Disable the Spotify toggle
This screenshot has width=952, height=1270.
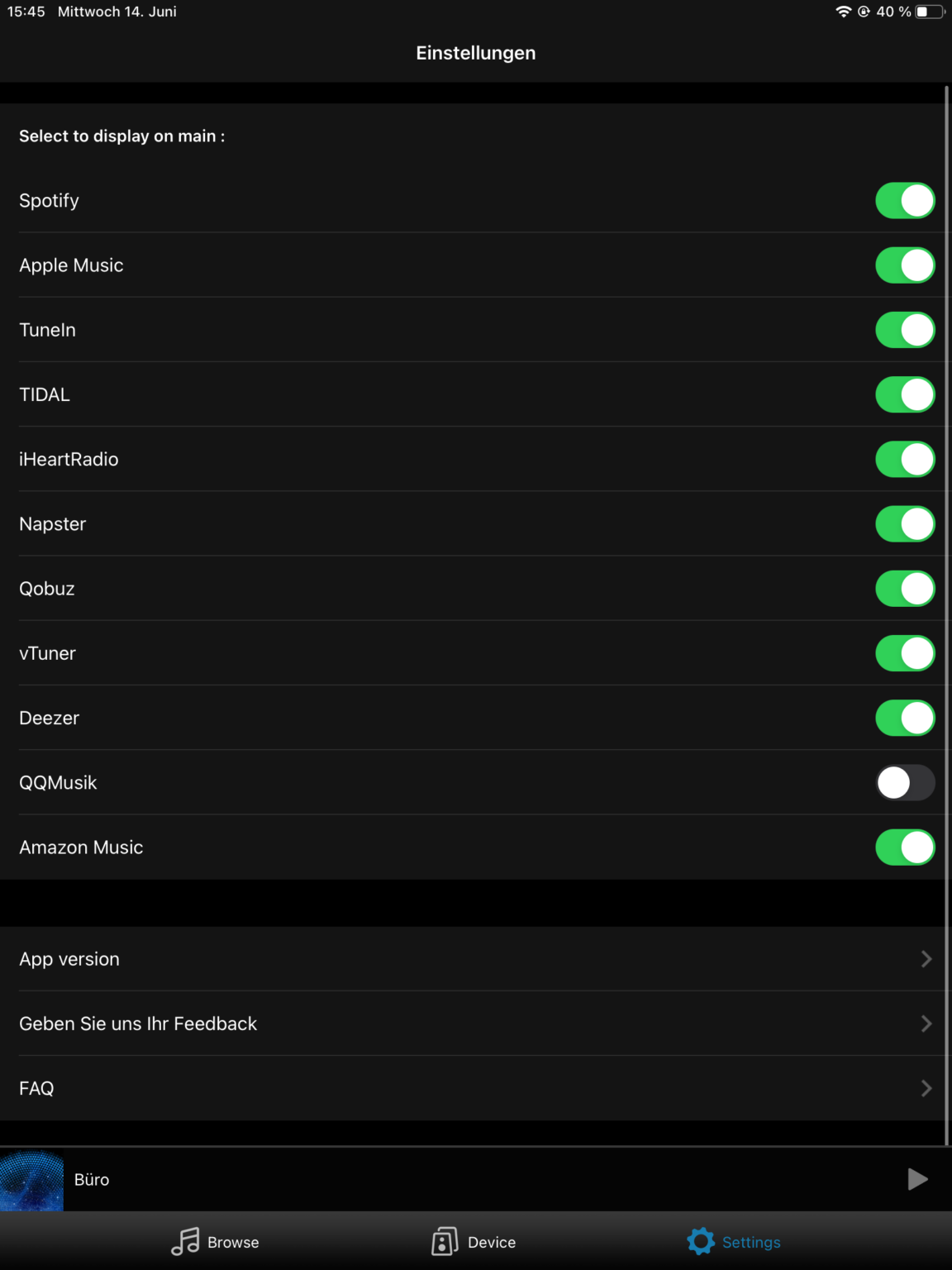tap(905, 201)
